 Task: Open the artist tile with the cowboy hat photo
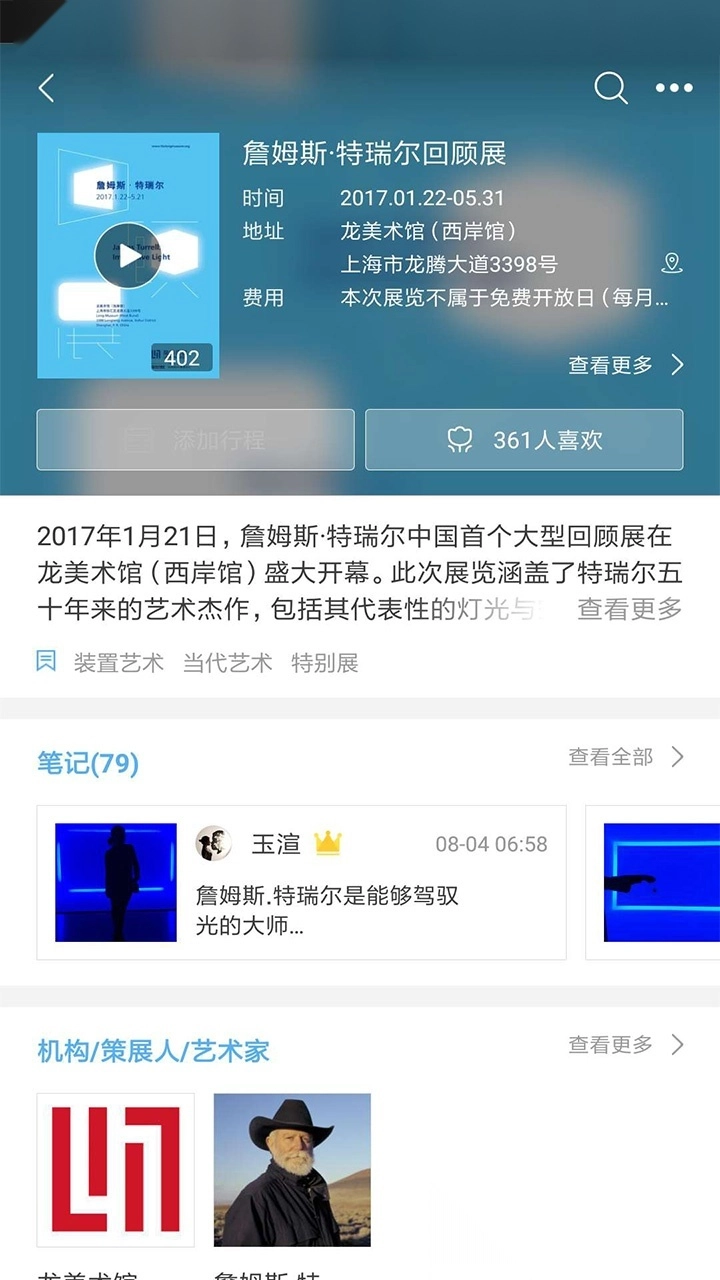292,1170
